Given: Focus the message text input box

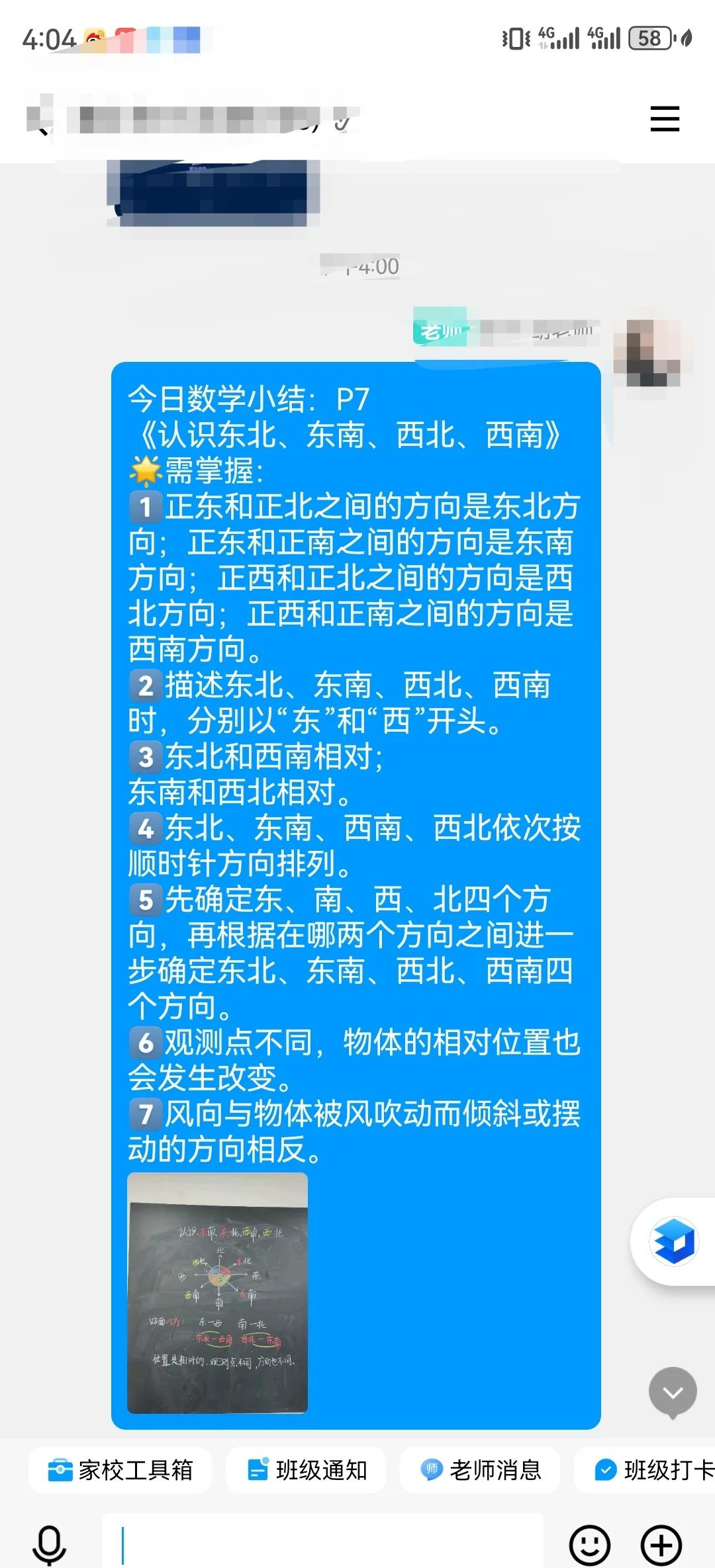Looking at the screenshot, I should pyautogui.click(x=324, y=1544).
